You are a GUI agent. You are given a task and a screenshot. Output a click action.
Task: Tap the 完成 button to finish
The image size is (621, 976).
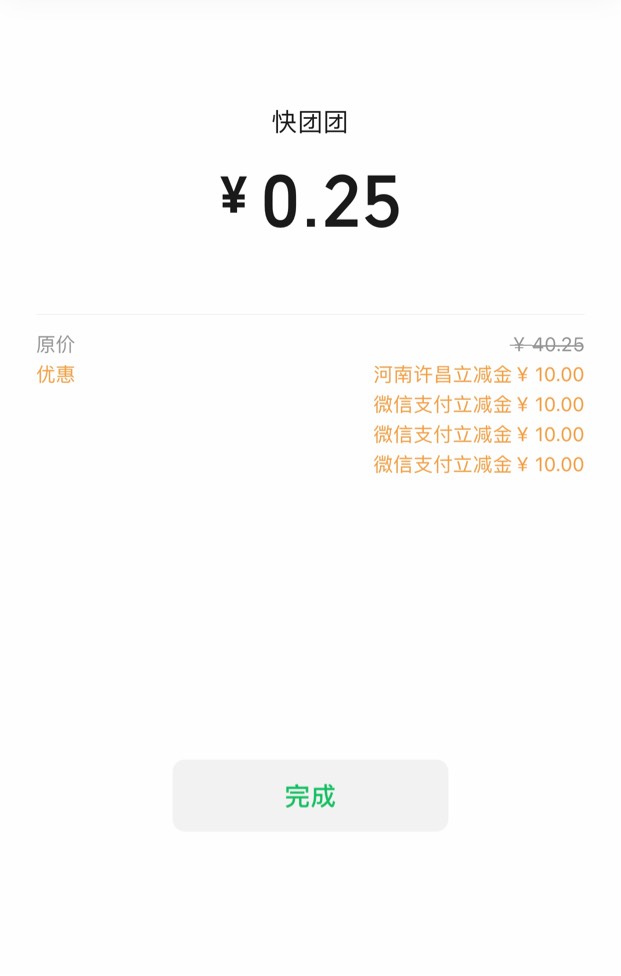coord(310,796)
